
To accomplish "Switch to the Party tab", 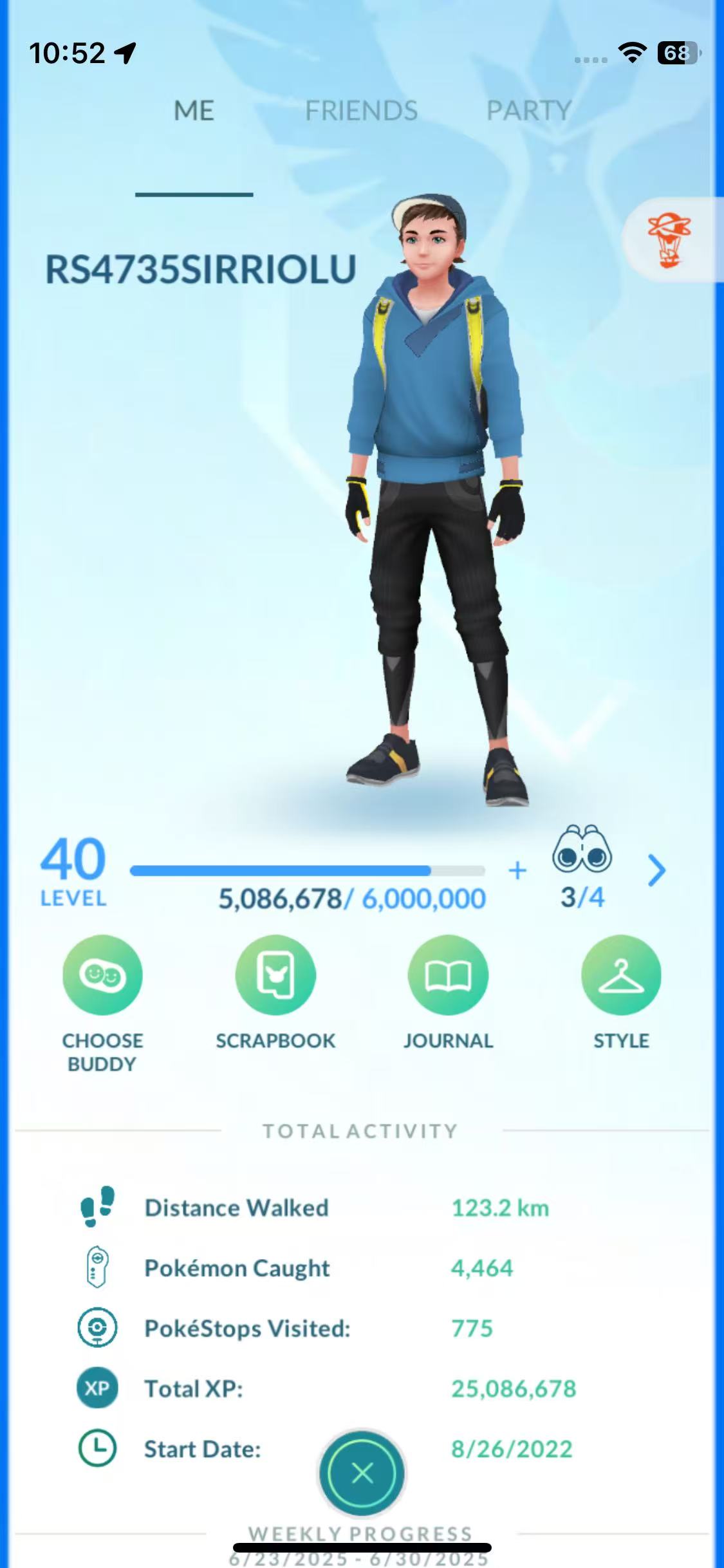I will point(528,111).
